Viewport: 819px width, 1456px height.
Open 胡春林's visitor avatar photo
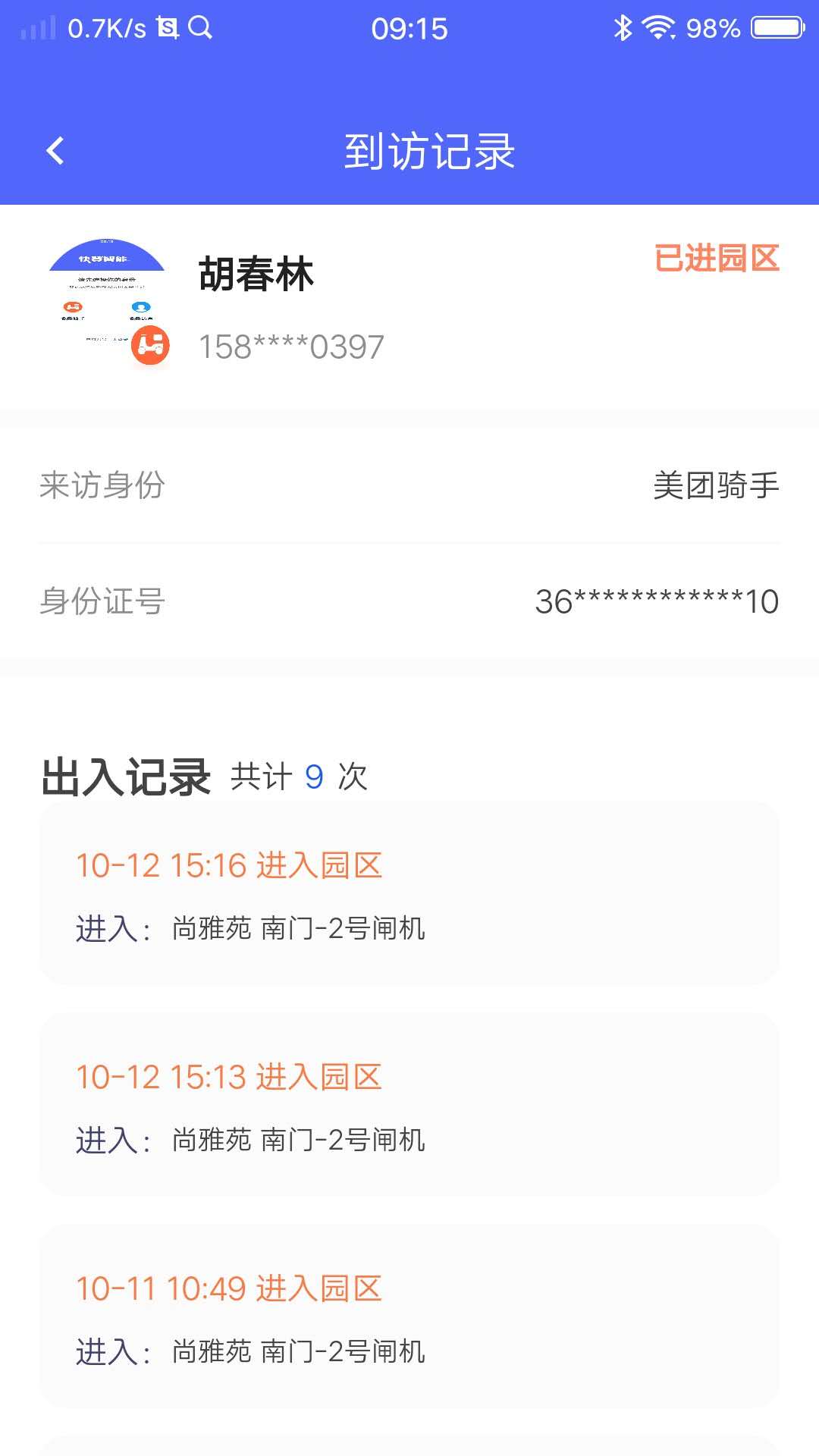click(106, 296)
